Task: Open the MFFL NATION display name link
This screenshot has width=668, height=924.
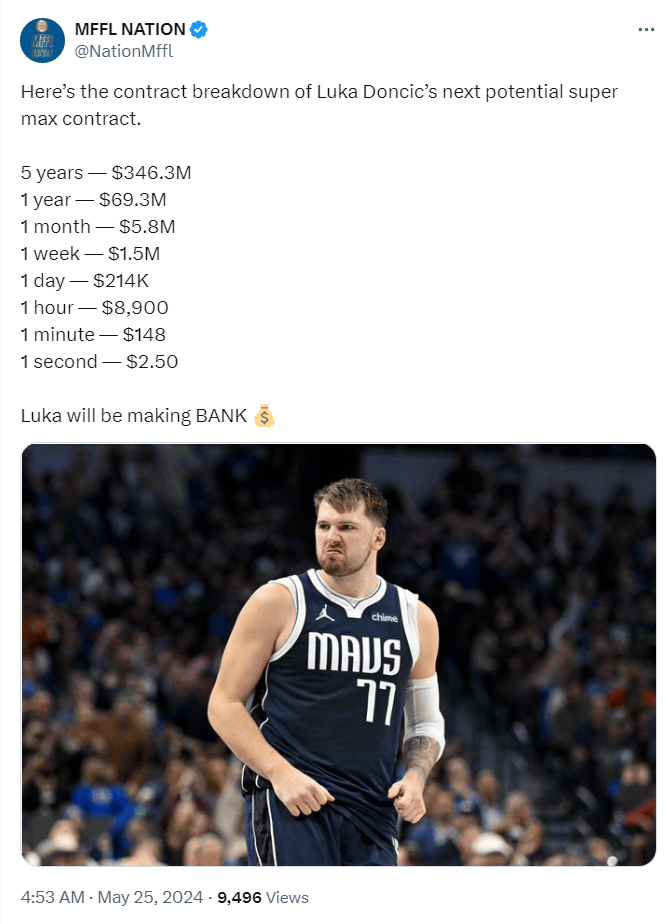Action: coord(130,30)
